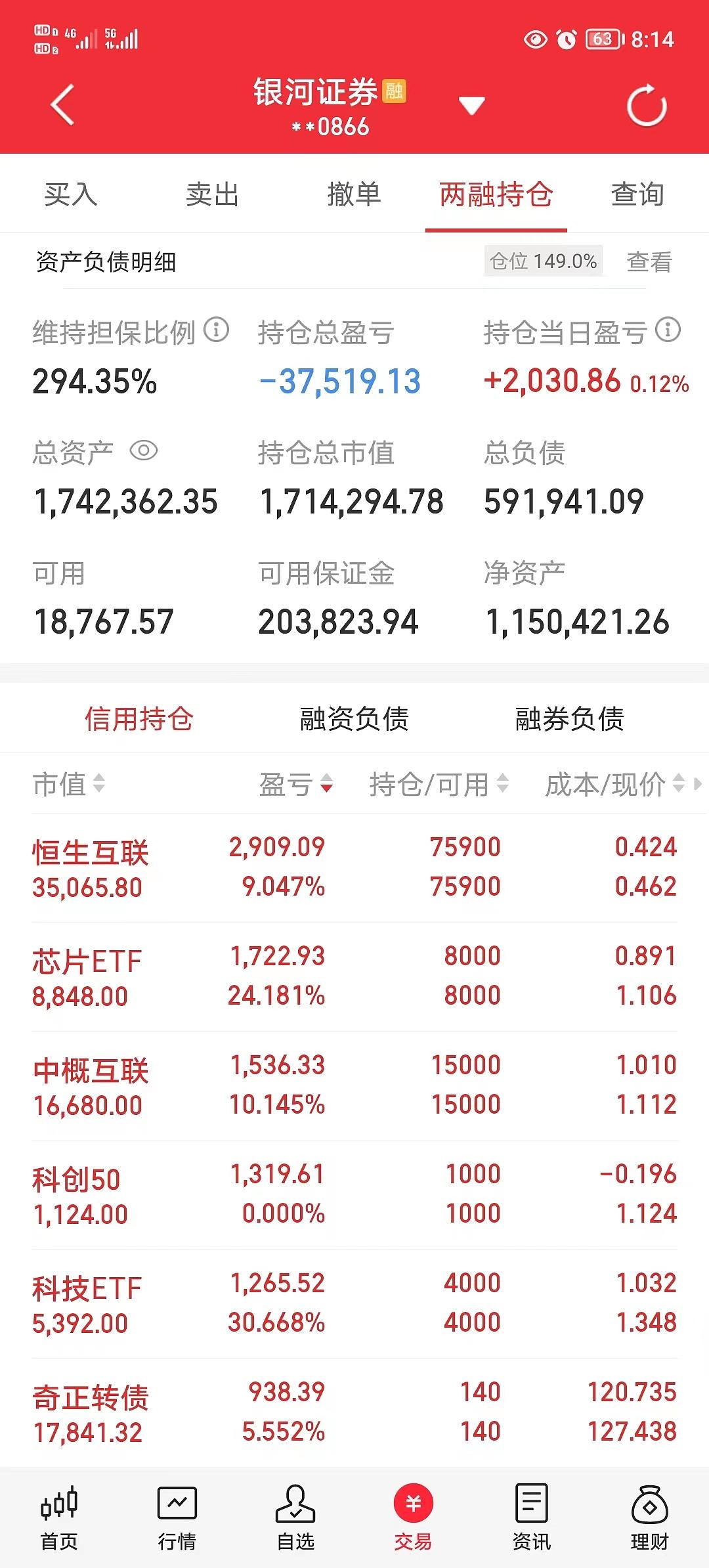This screenshot has width=709, height=1568.
Task: Switch to the 卖出 tab
Action: (x=212, y=194)
